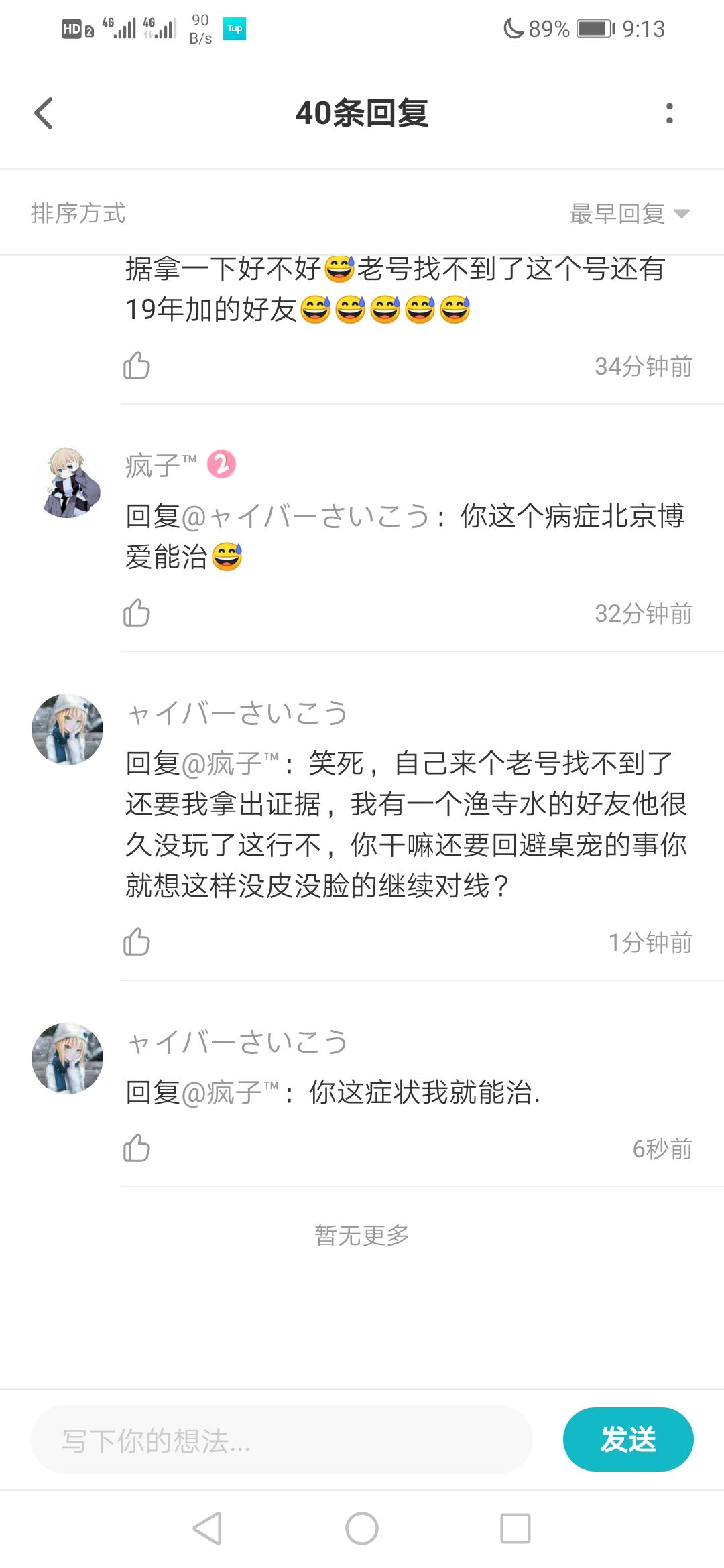Screen dimensions: 724x1568
Task: Tap the Tap notification icon in status bar
Action: coord(236,29)
